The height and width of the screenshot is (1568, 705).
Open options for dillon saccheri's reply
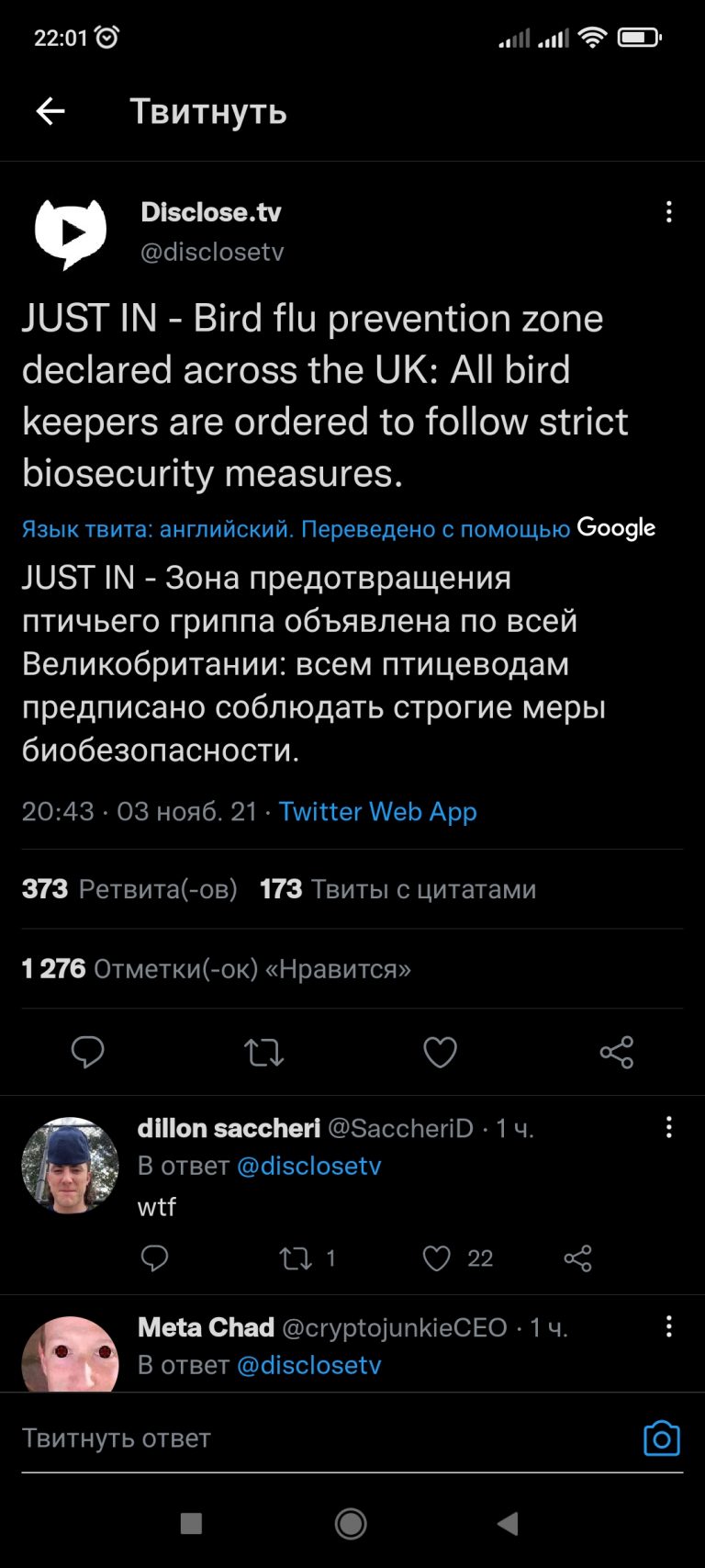(x=668, y=1127)
